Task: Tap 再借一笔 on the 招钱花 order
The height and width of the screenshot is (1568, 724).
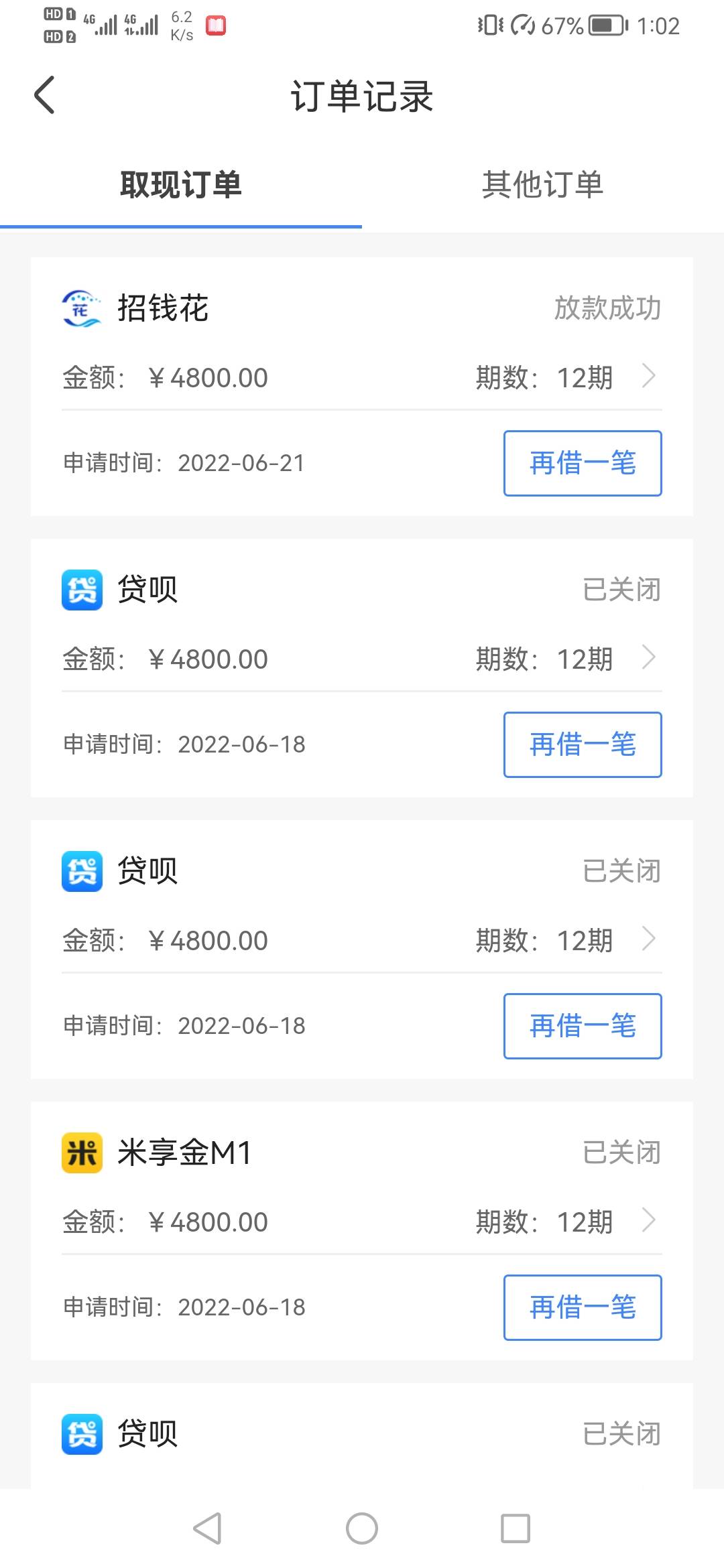Action: click(583, 463)
